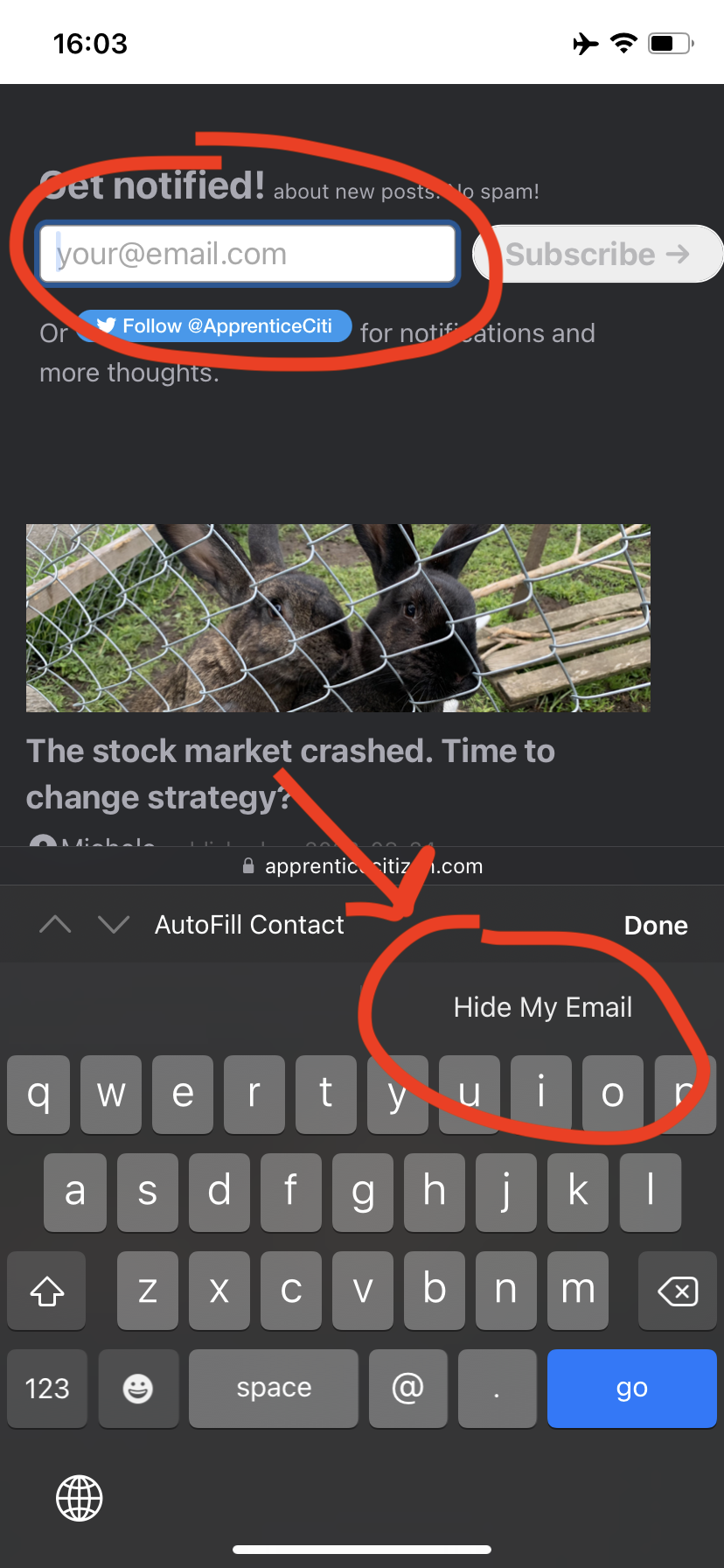
Task: Tap the backspace key
Action: click(677, 1291)
